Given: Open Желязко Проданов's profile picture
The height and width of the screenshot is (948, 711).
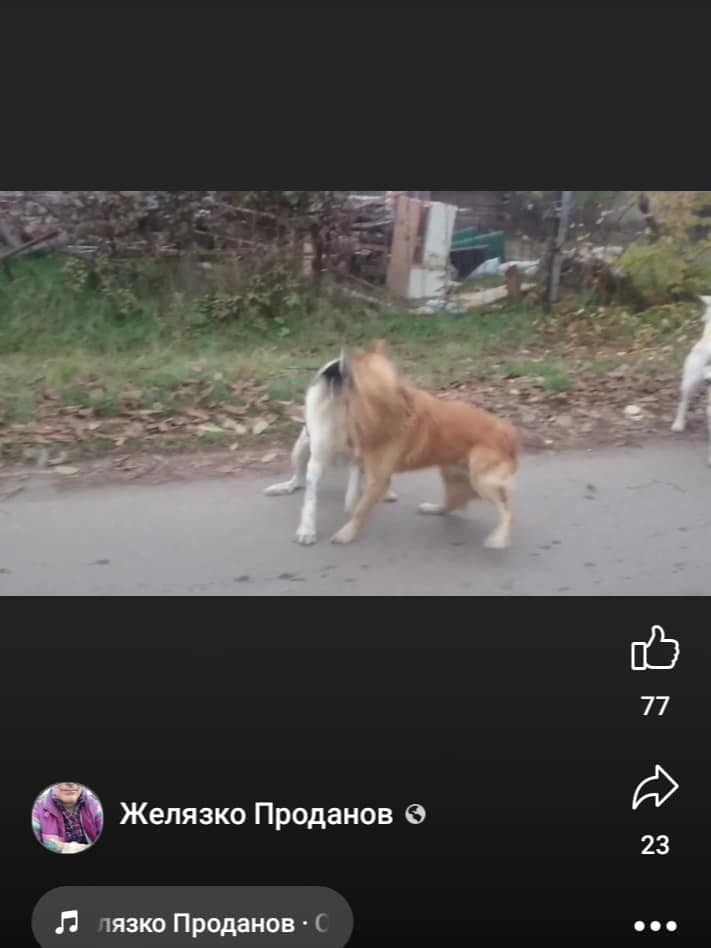Looking at the screenshot, I should click(x=67, y=817).
